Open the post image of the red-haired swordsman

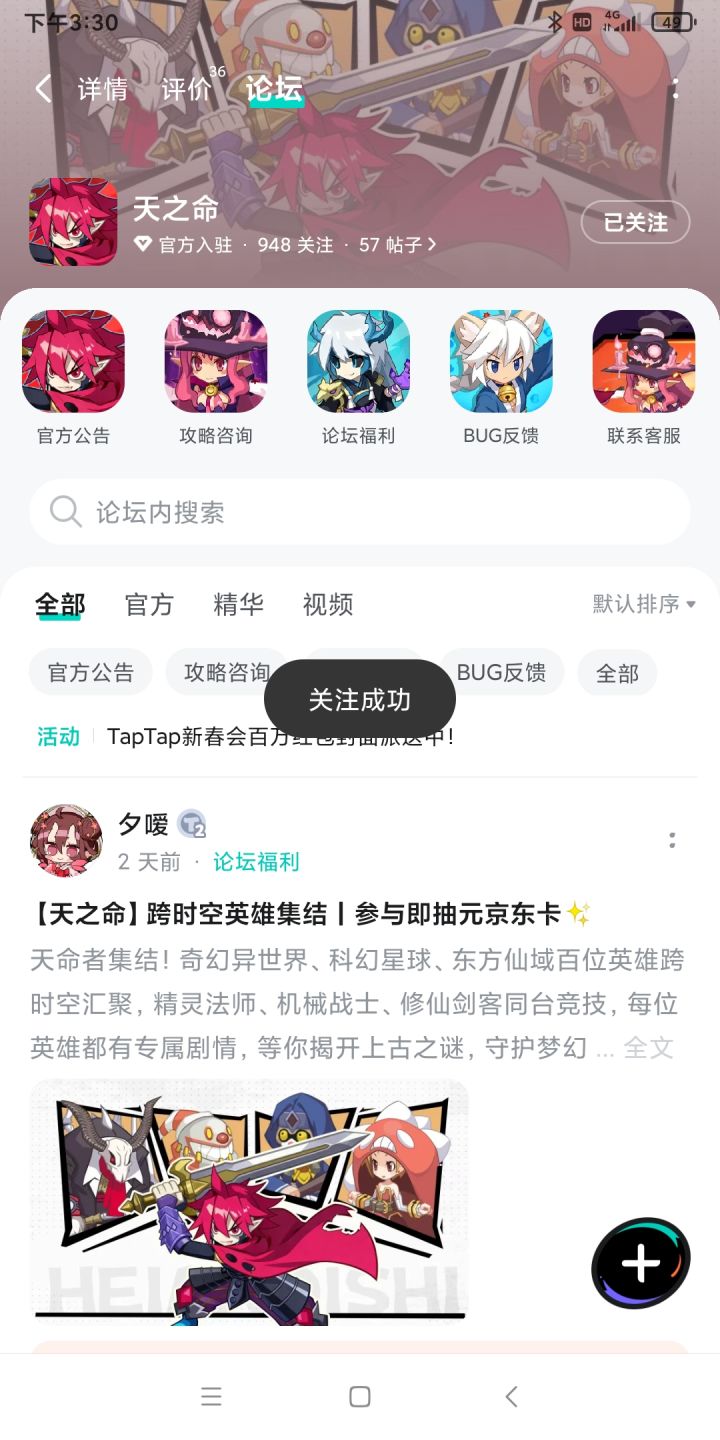point(248,1200)
